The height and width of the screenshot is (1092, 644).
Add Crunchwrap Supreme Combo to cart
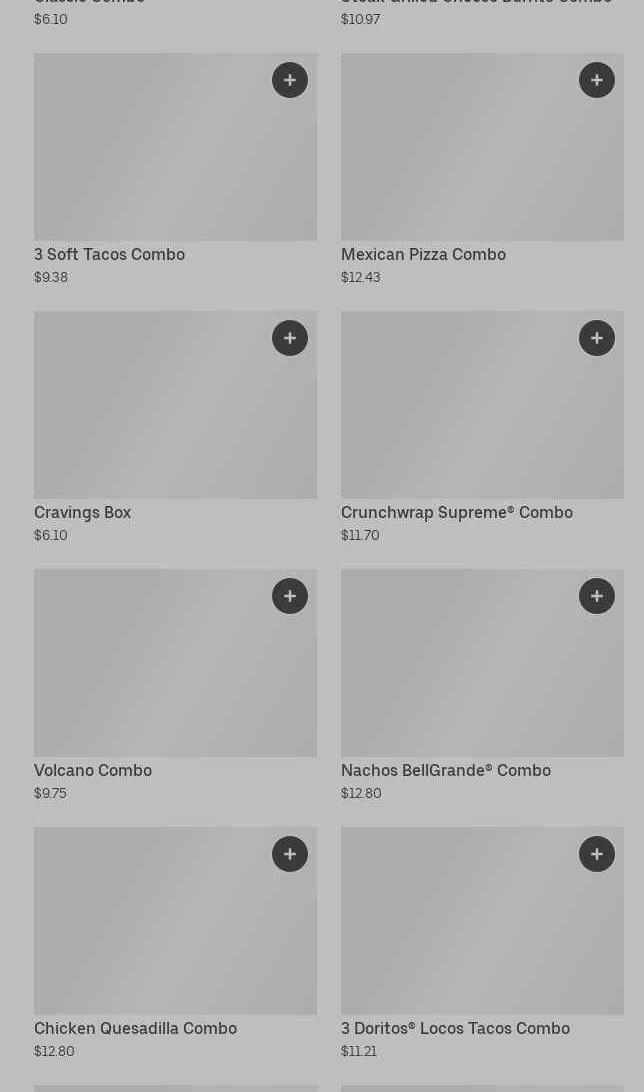pyautogui.click(x=597, y=338)
